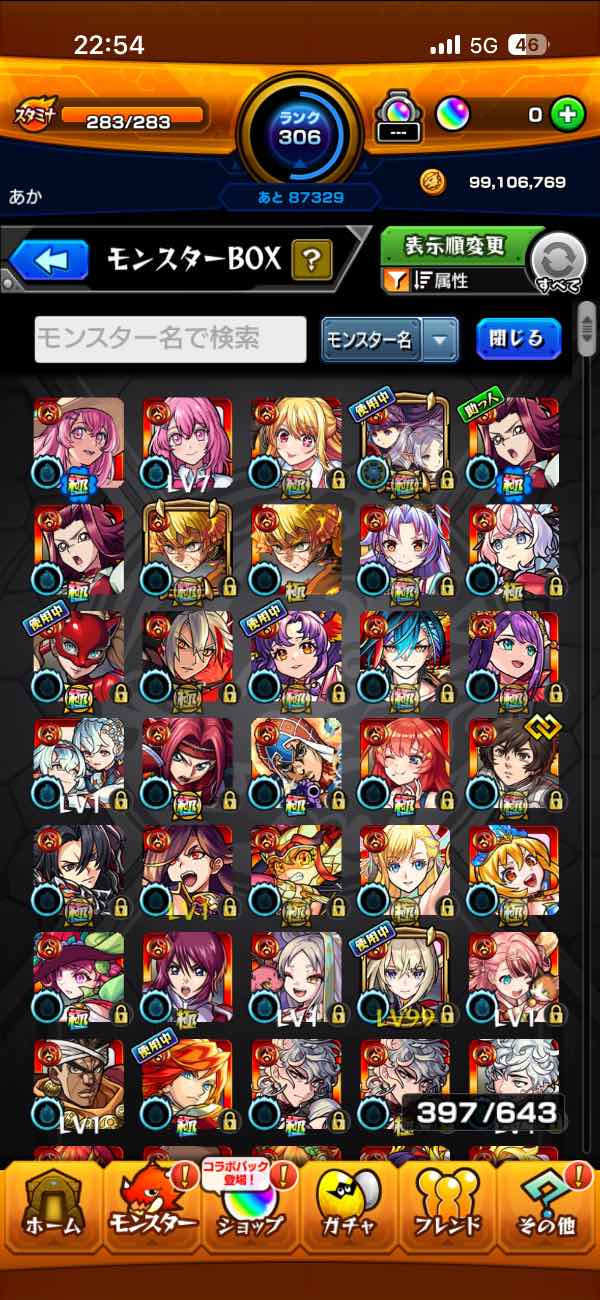Open the その他 tab
Screen dimensions: 600x1300
click(548, 1207)
